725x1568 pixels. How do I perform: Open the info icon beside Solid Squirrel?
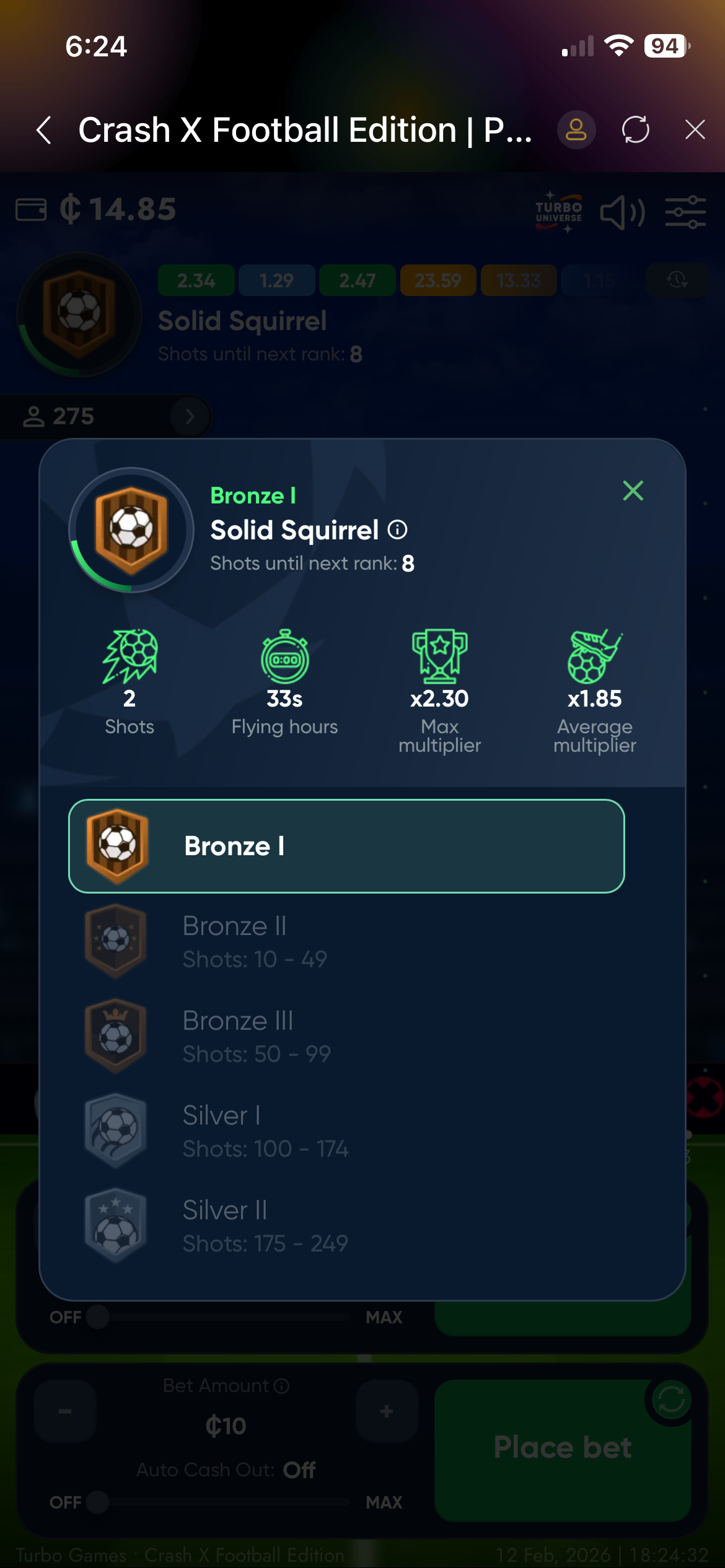tap(397, 530)
